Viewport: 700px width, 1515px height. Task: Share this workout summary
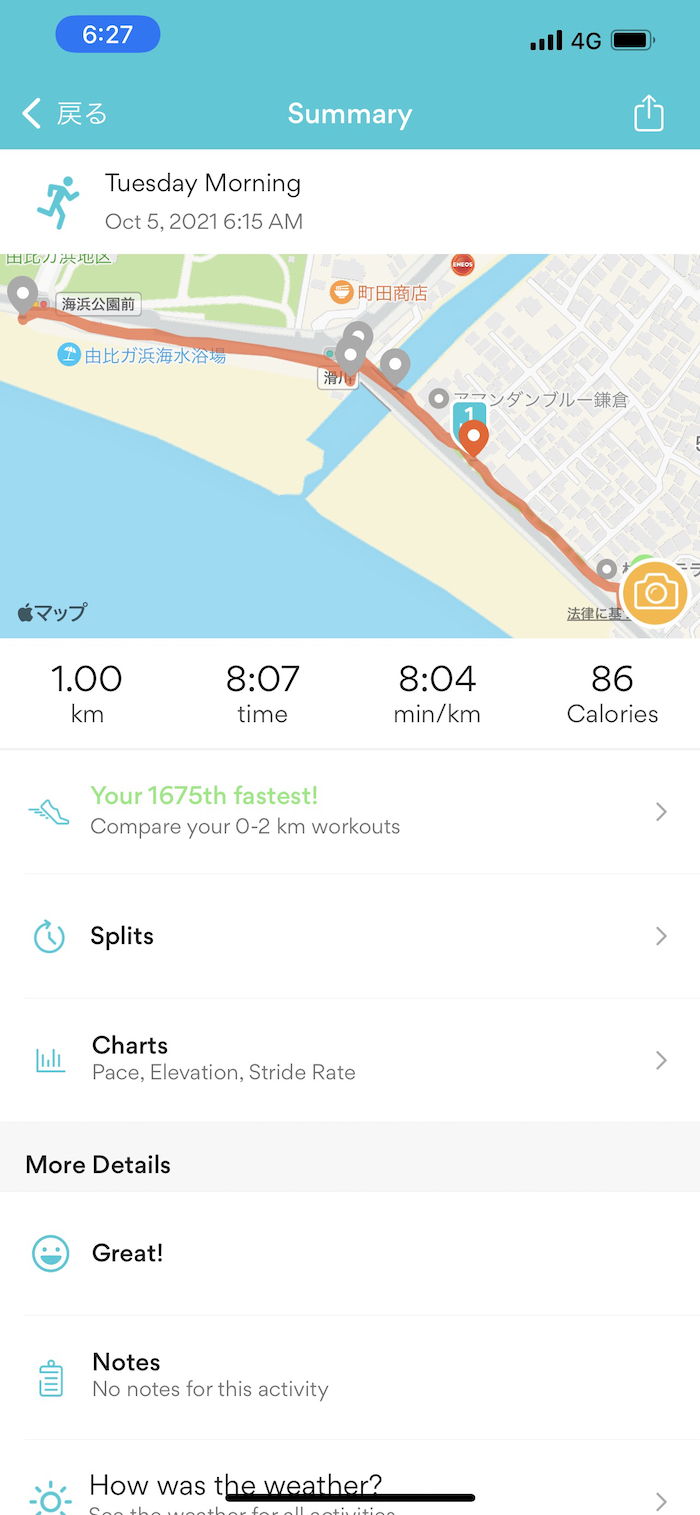click(x=649, y=113)
